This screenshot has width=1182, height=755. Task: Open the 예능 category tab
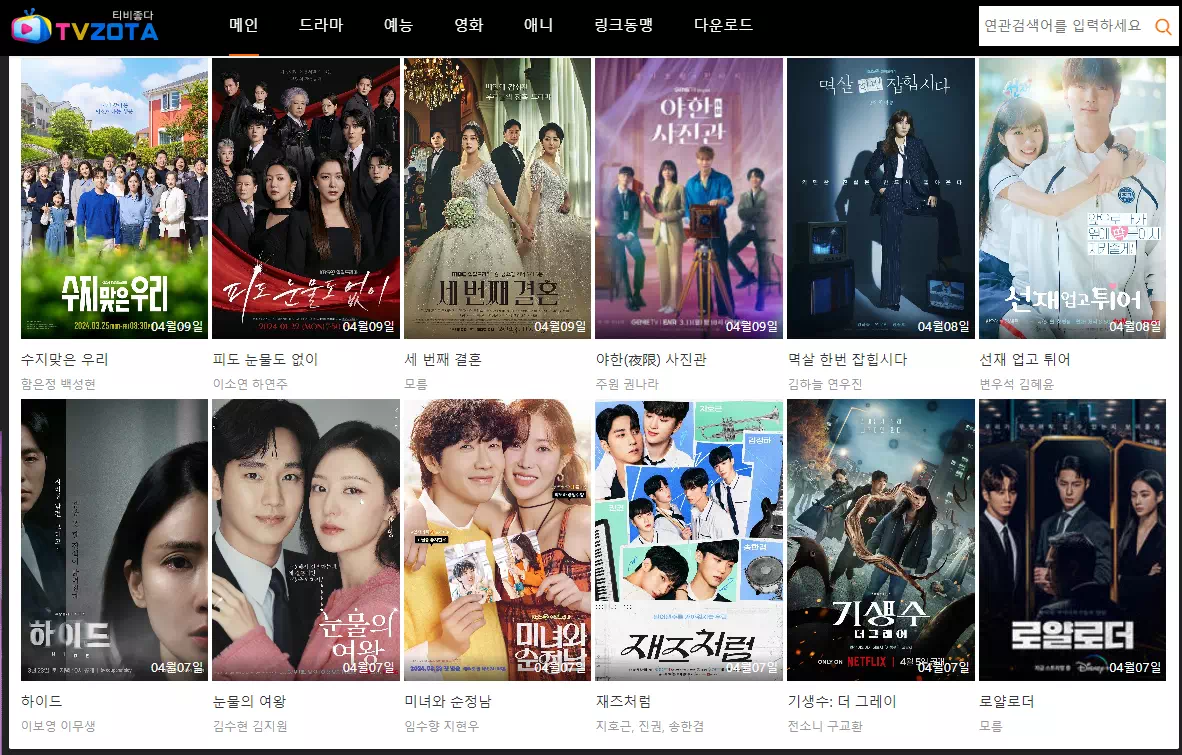[x=398, y=25]
